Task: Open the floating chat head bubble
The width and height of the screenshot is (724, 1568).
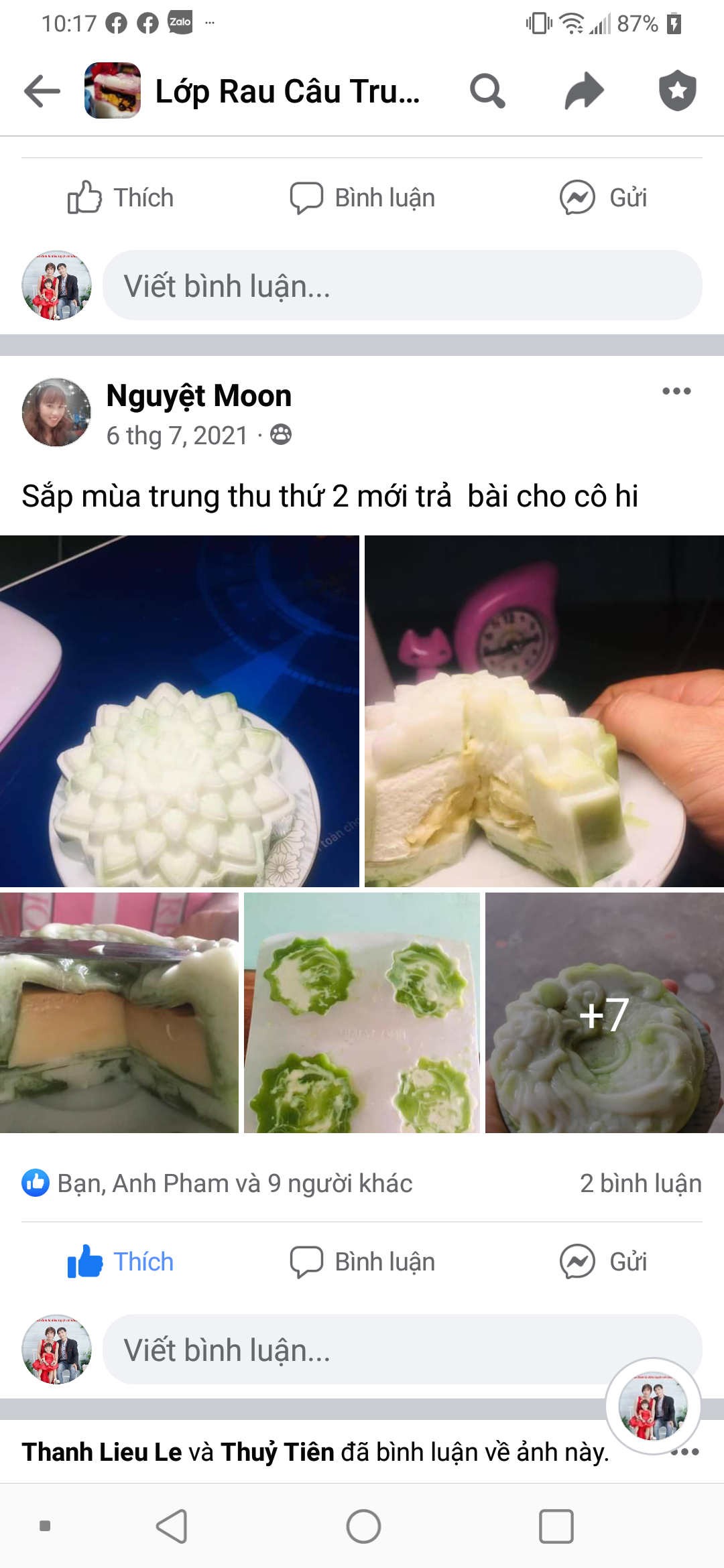Action: 653,1406
